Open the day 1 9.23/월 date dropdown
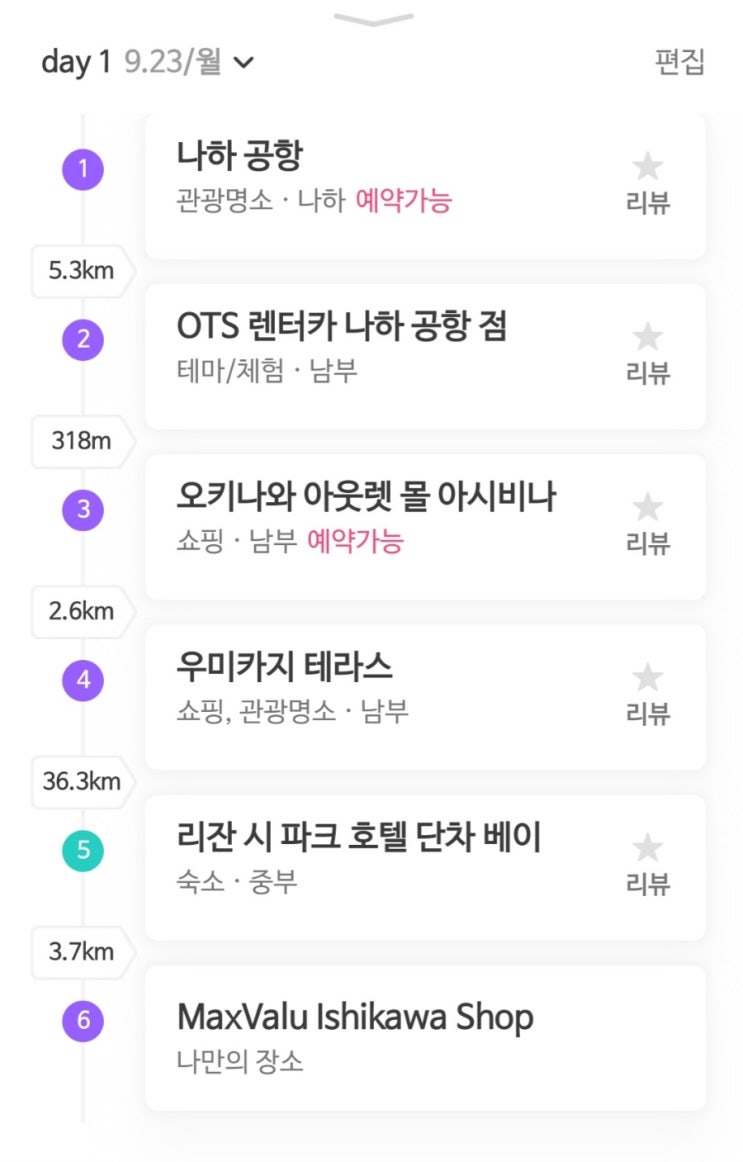 click(x=148, y=62)
